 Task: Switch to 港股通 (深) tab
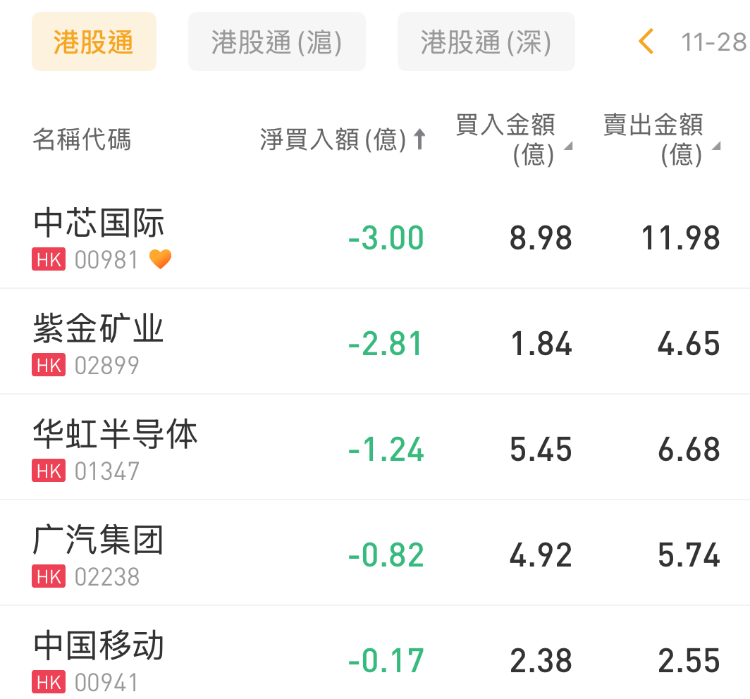coord(486,42)
